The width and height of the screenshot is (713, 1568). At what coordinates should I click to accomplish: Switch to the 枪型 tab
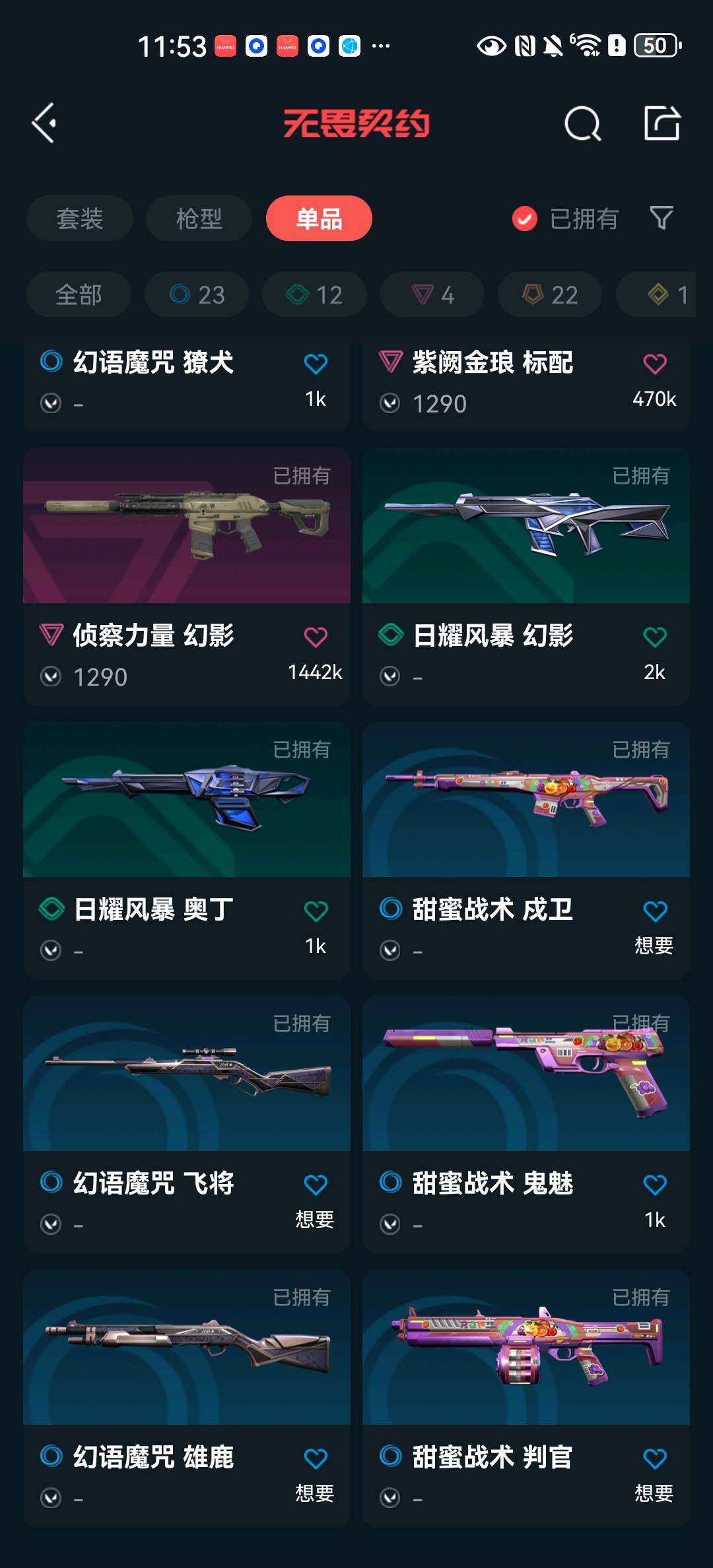point(199,218)
